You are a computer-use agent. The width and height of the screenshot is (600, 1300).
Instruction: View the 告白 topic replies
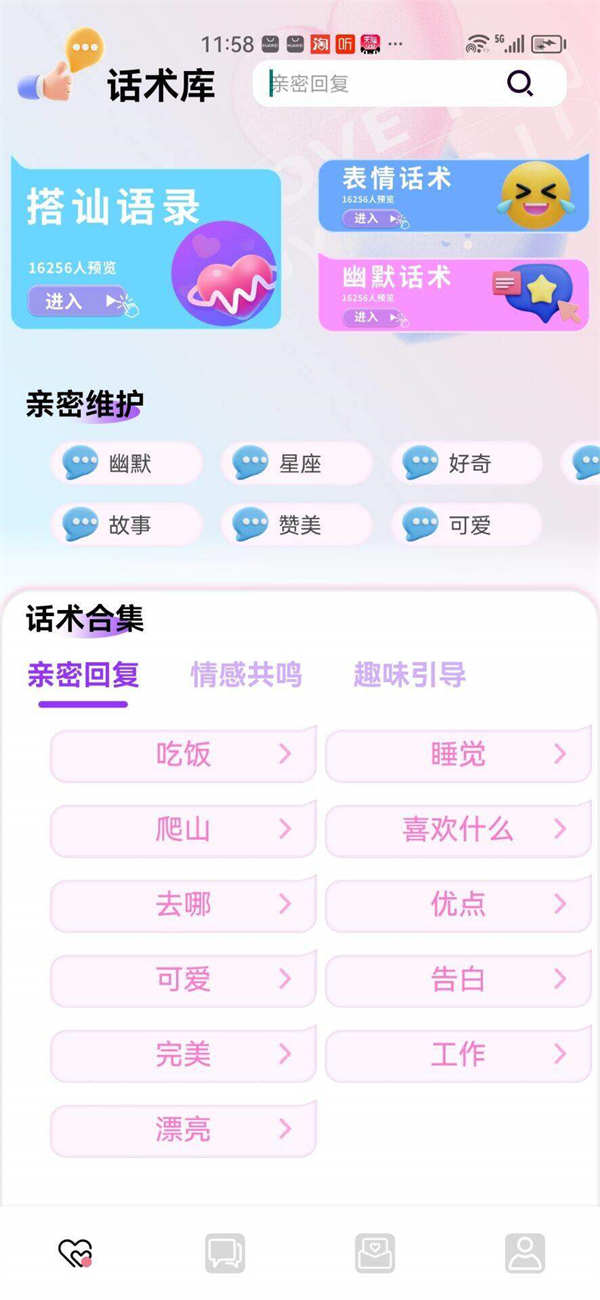[x=458, y=979]
